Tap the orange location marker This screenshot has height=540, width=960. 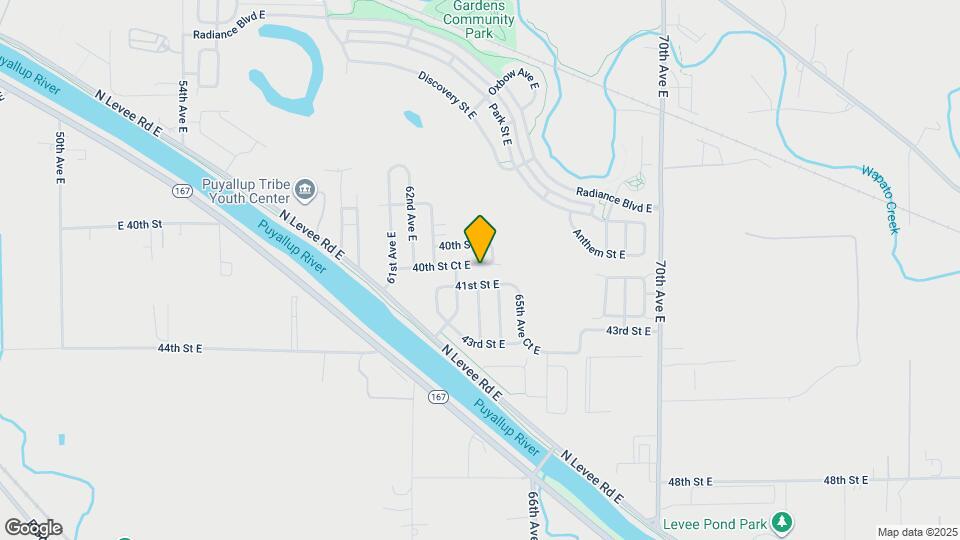[480, 239]
